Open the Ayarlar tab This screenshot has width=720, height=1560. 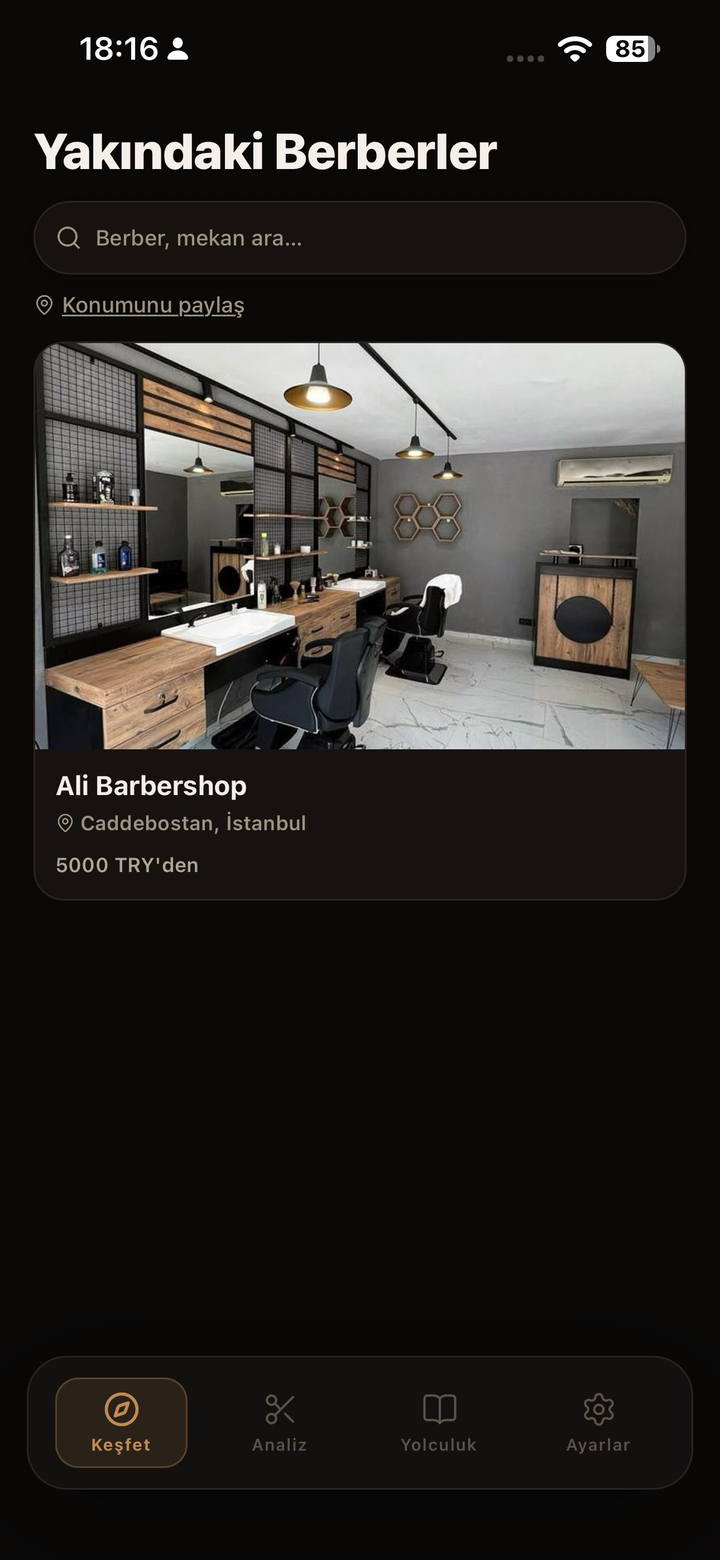(598, 1422)
